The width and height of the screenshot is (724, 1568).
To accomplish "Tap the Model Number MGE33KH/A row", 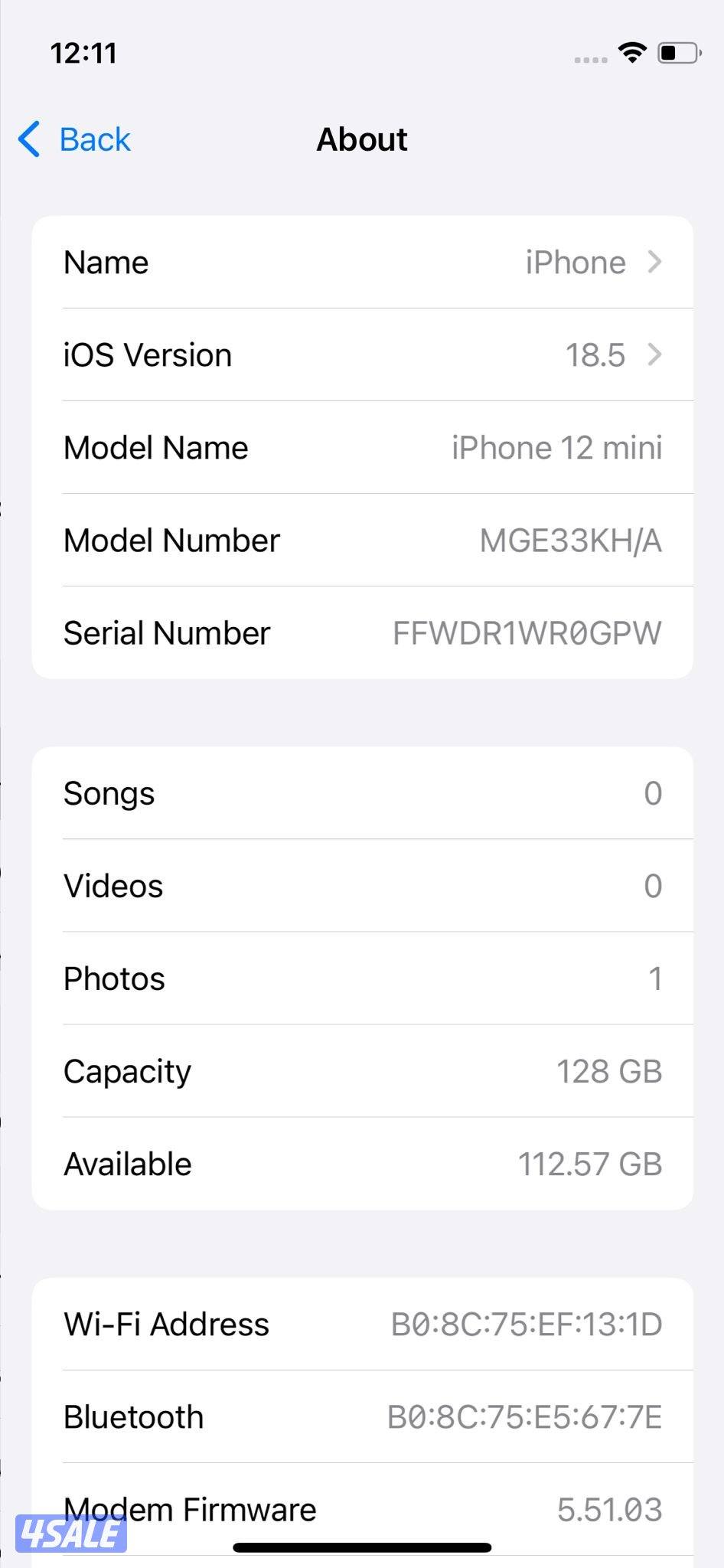I will coord(362,540).
